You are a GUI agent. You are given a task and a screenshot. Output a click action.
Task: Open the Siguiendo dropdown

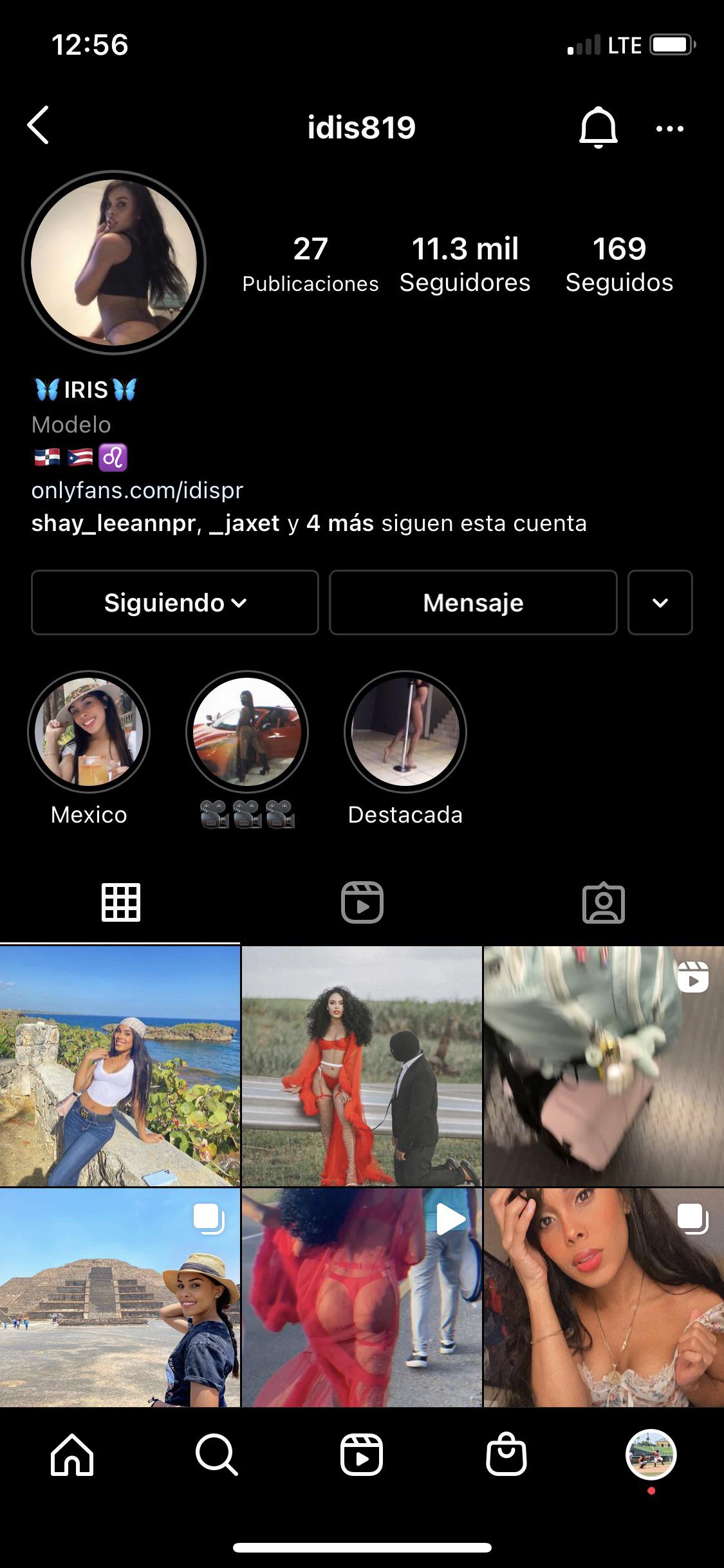(174, 602)
